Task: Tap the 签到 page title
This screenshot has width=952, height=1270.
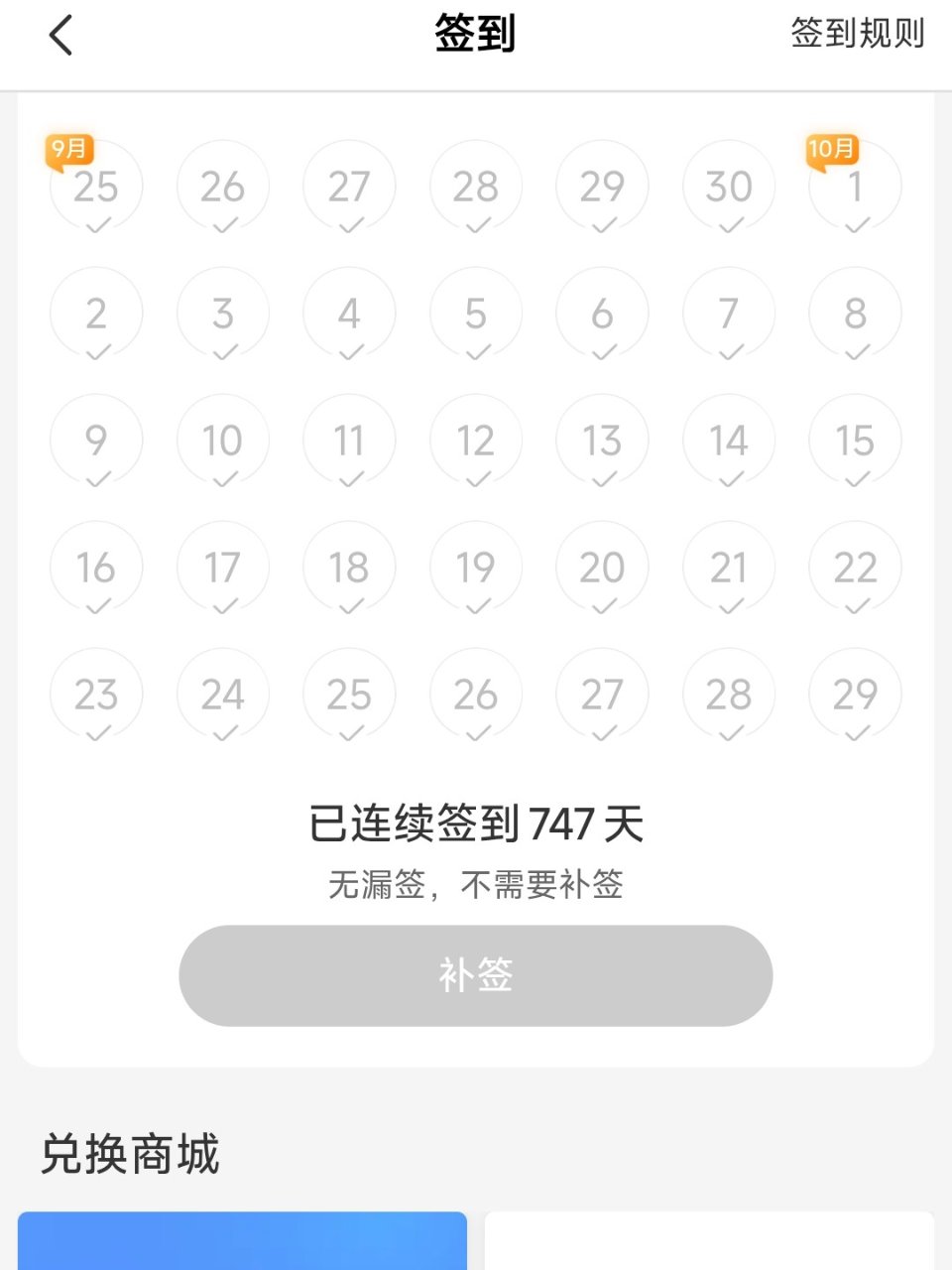Action: 476,33
